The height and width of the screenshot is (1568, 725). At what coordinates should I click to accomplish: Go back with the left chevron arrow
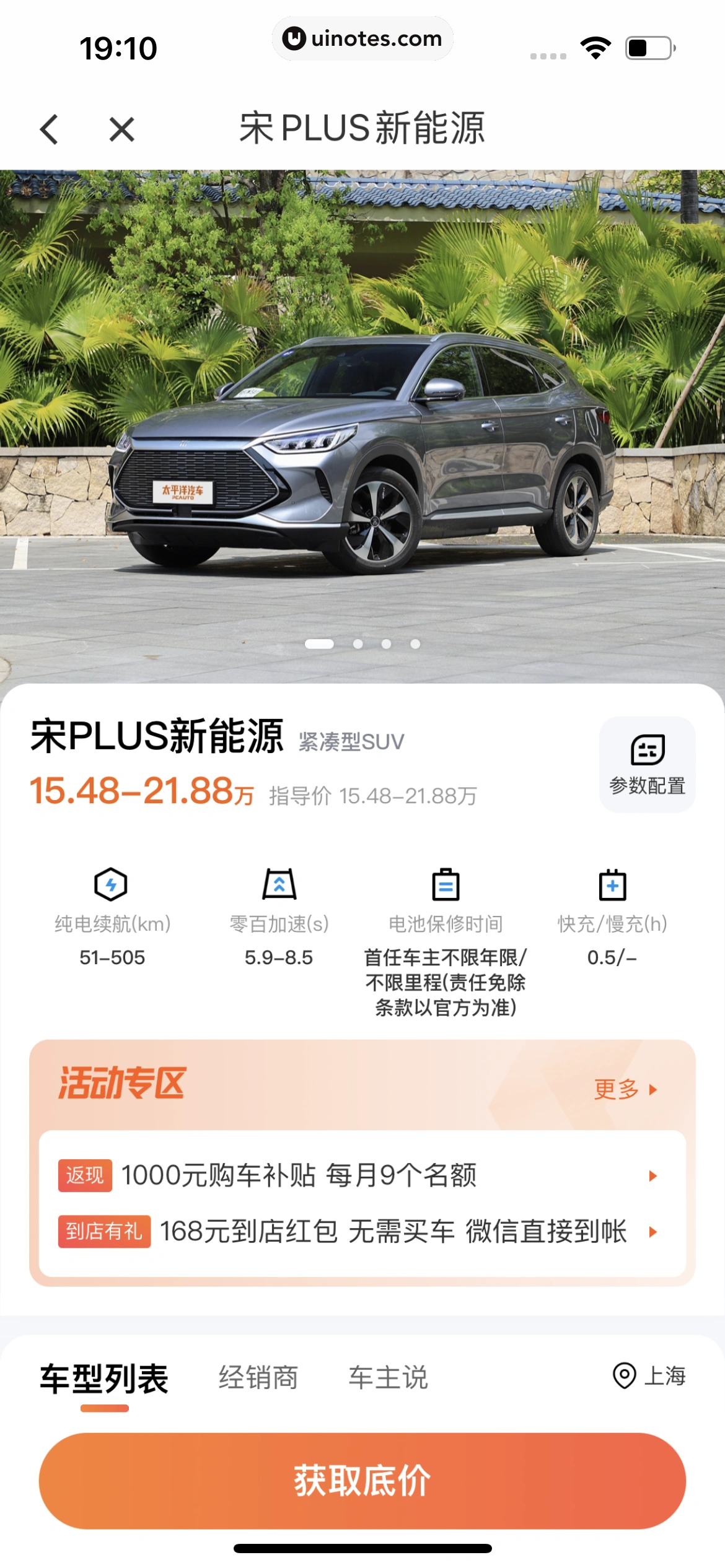(x=50, y=130)
